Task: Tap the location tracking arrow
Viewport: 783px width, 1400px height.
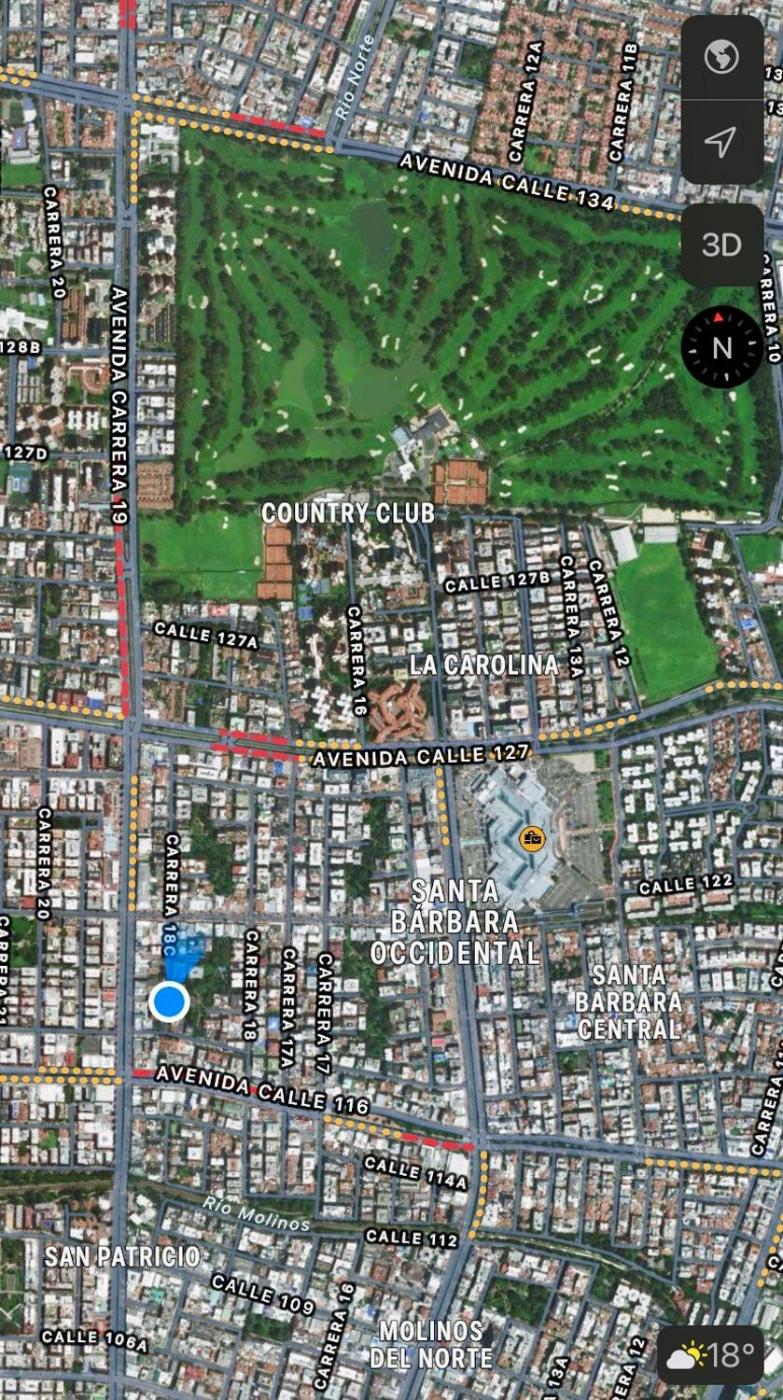Action: pos(721,142)
